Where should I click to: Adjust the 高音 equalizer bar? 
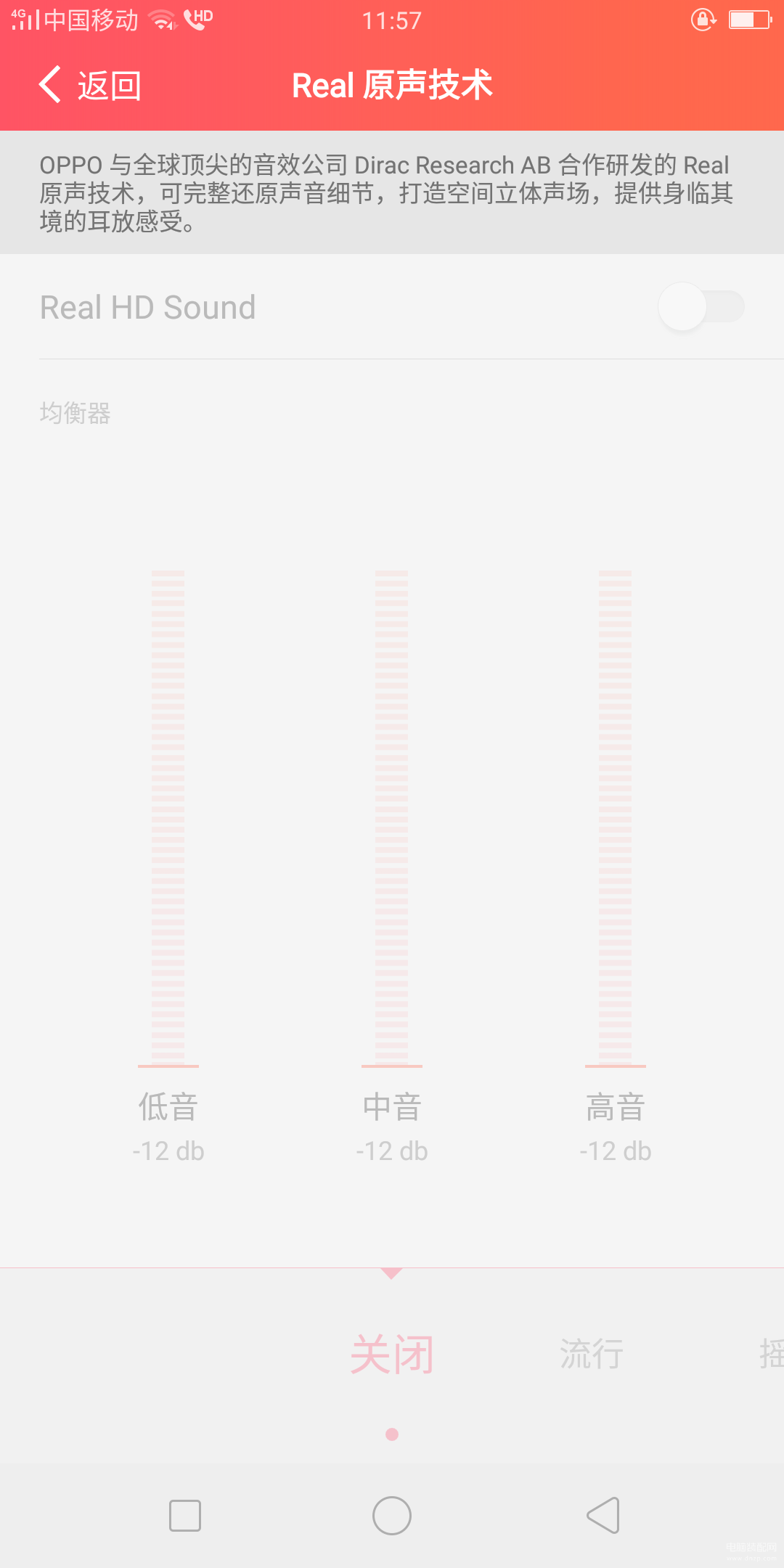coord(615,817)
